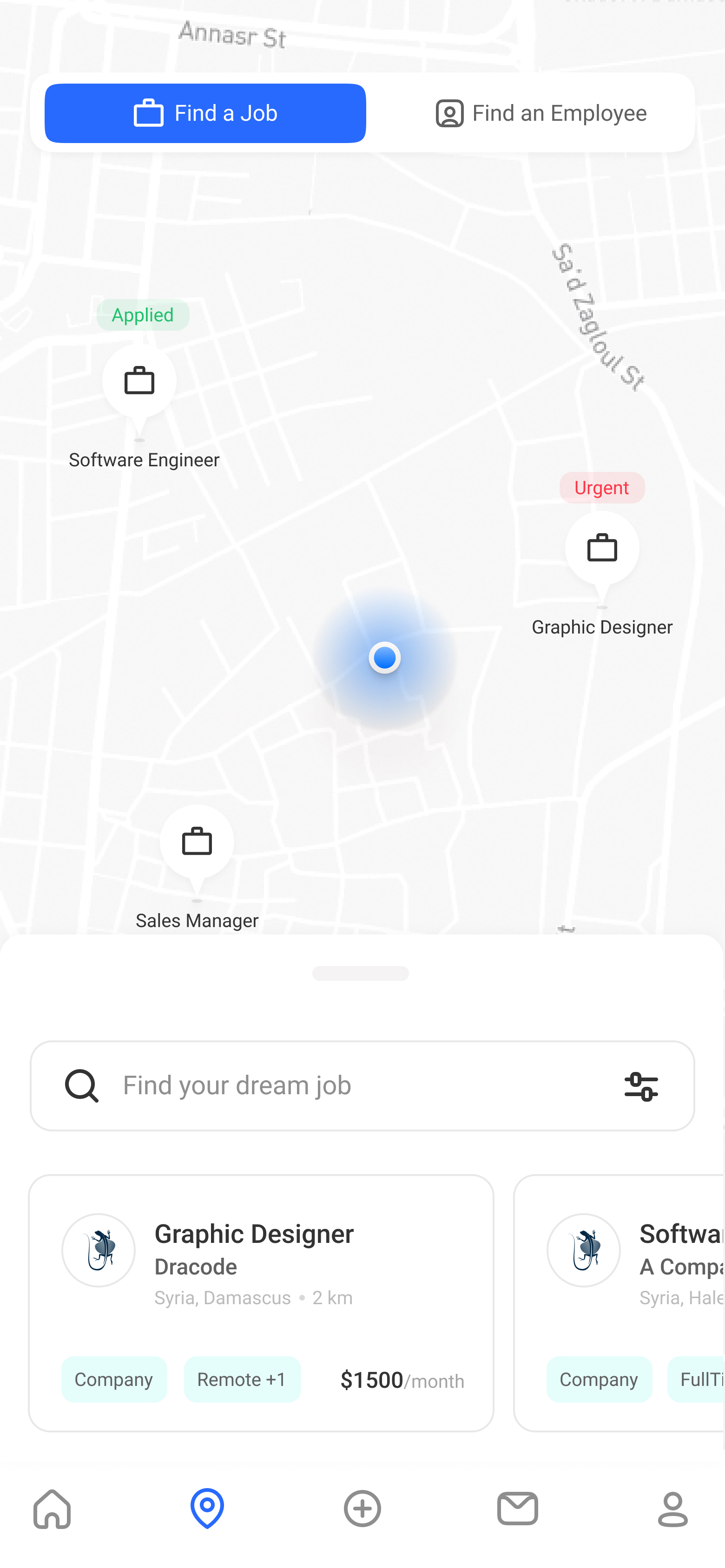Select the Sales Manager job pin on map
Viewport: 725px width, 1568px height.
197,841
